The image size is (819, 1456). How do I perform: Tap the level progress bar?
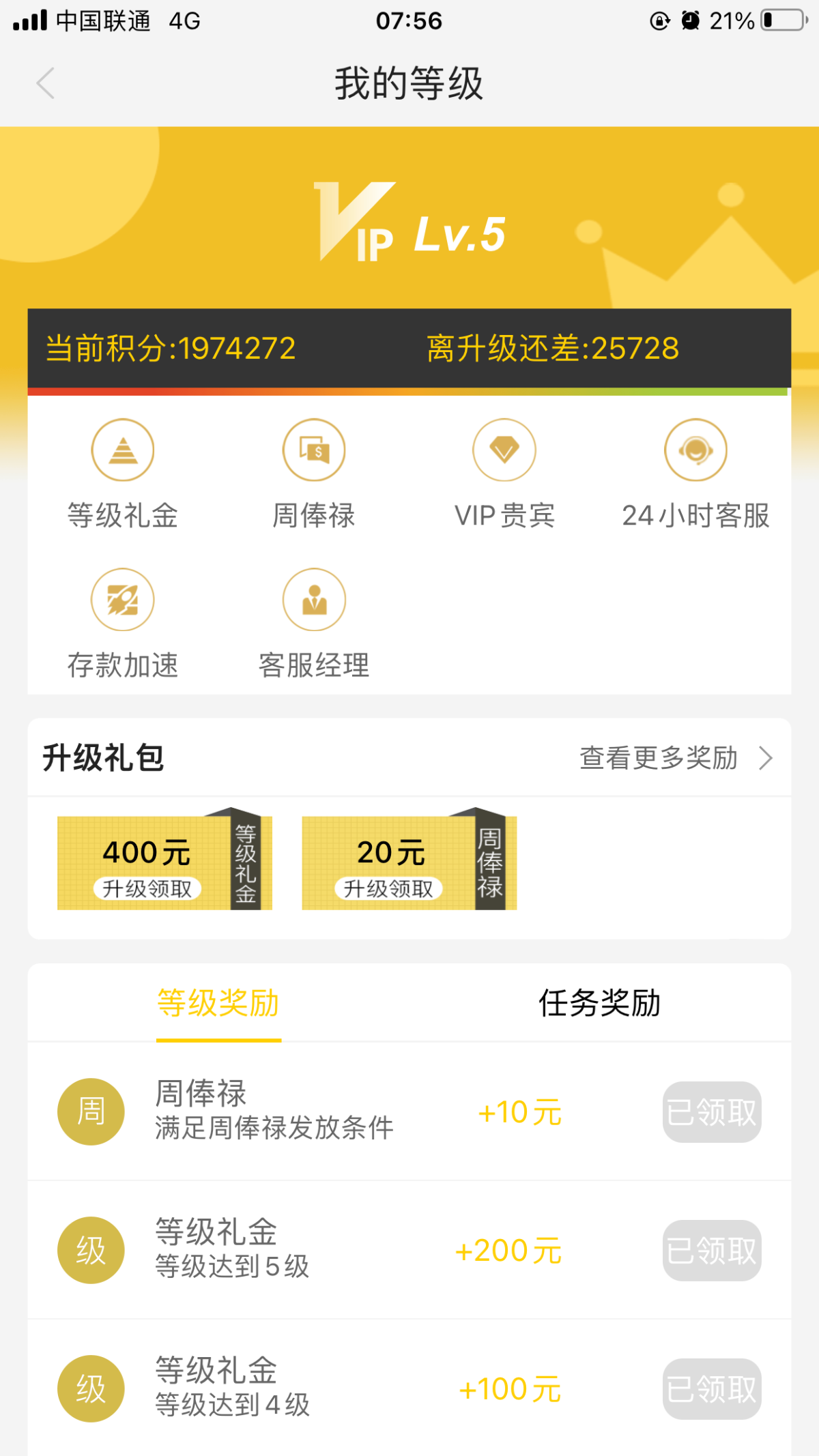coord(409,391)
